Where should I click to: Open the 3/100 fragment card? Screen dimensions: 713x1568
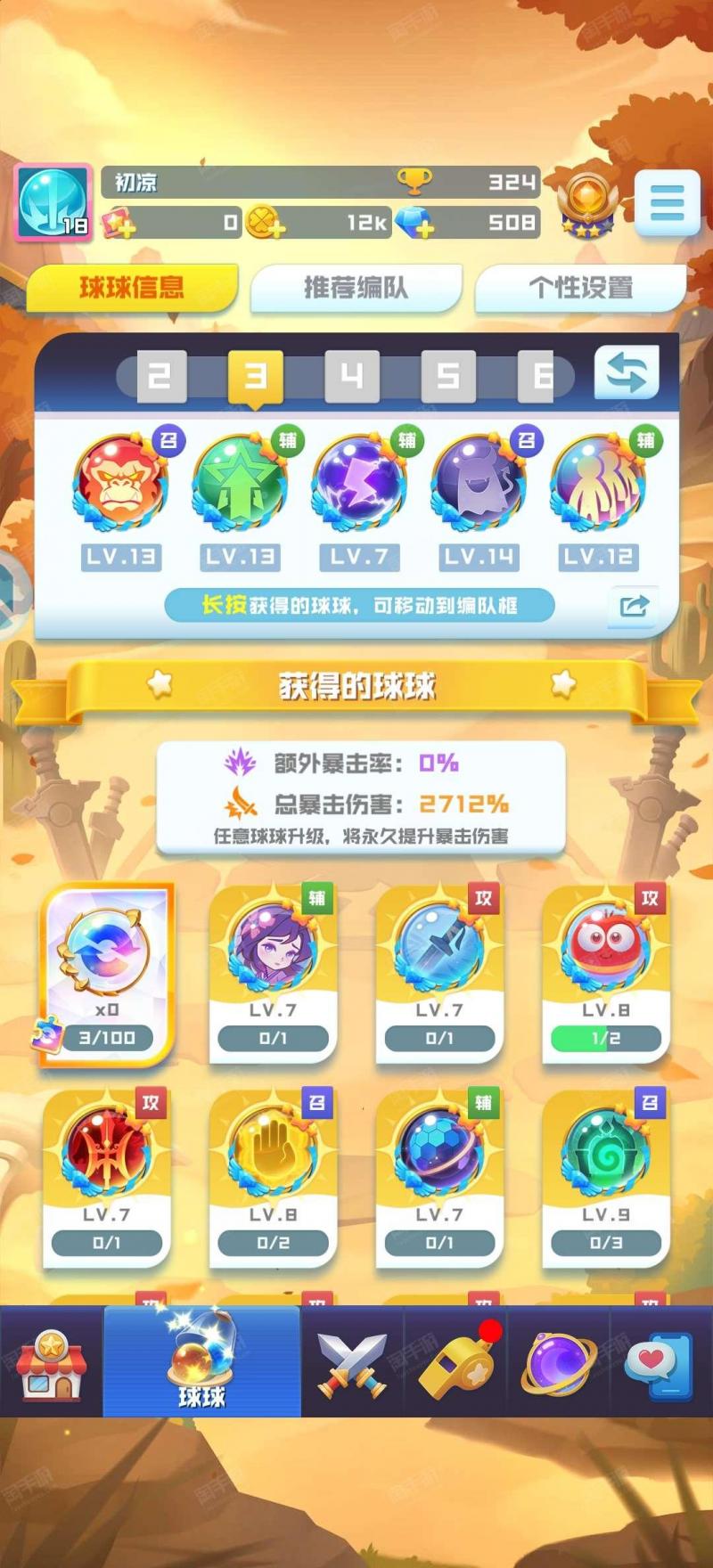click(x=107, y=974)
